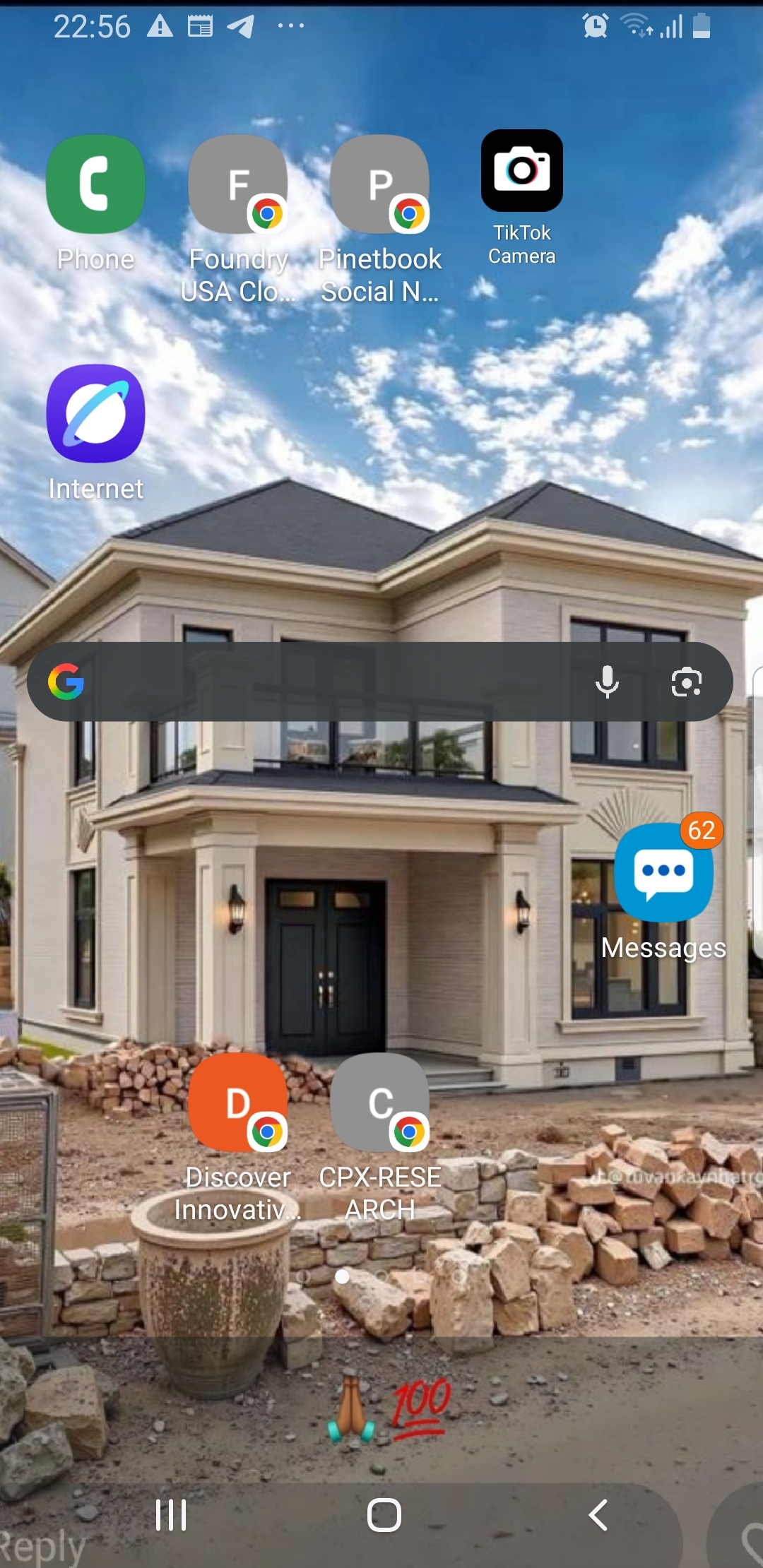763x1568 pixels.
Task: Open the CPX-RESEARCH shortcut
Action: 380,1103
